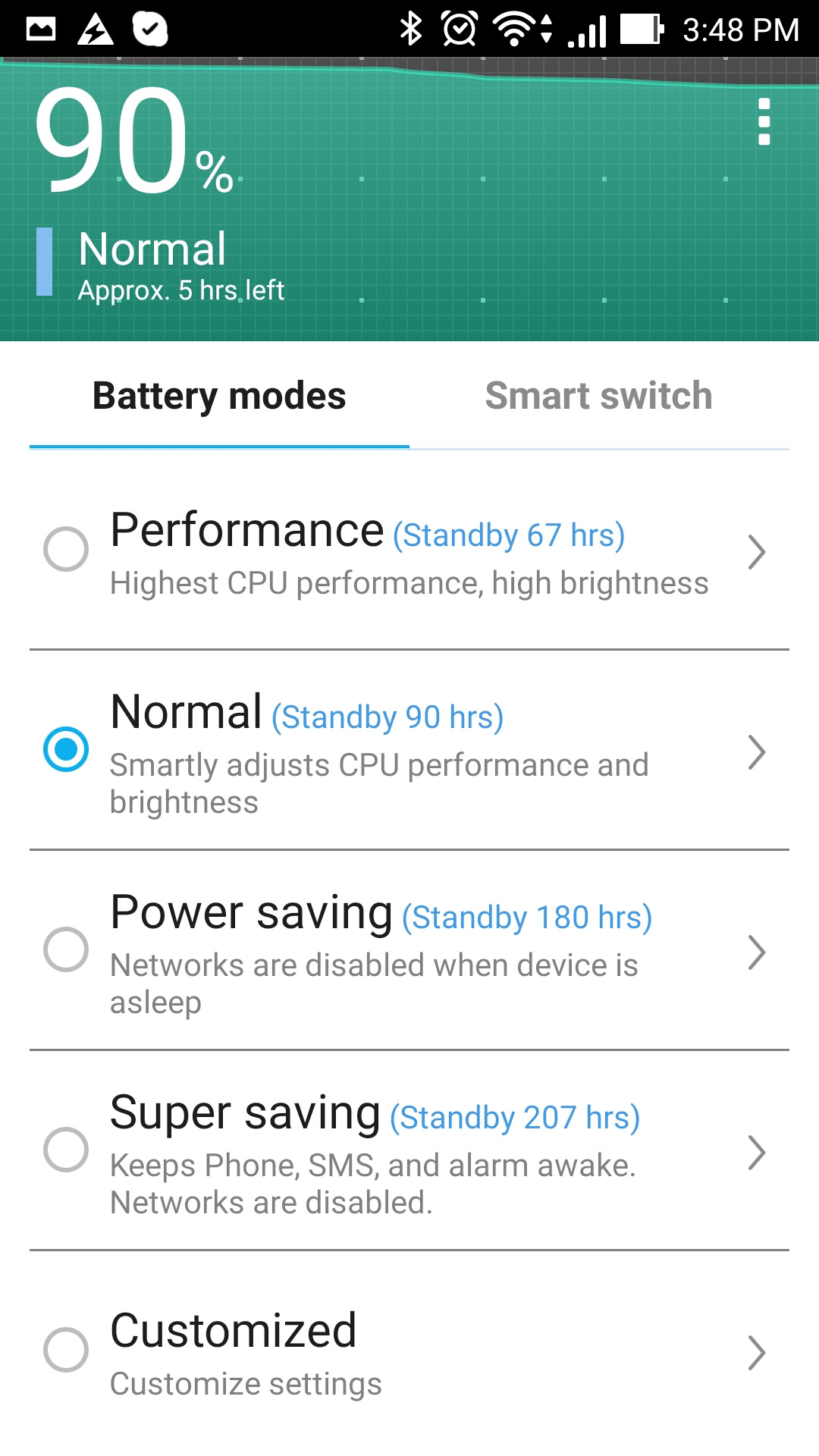Switch to the Smart switch tab
The height and width of the screenshot is (1456, 819).
[x=598, y=396]
